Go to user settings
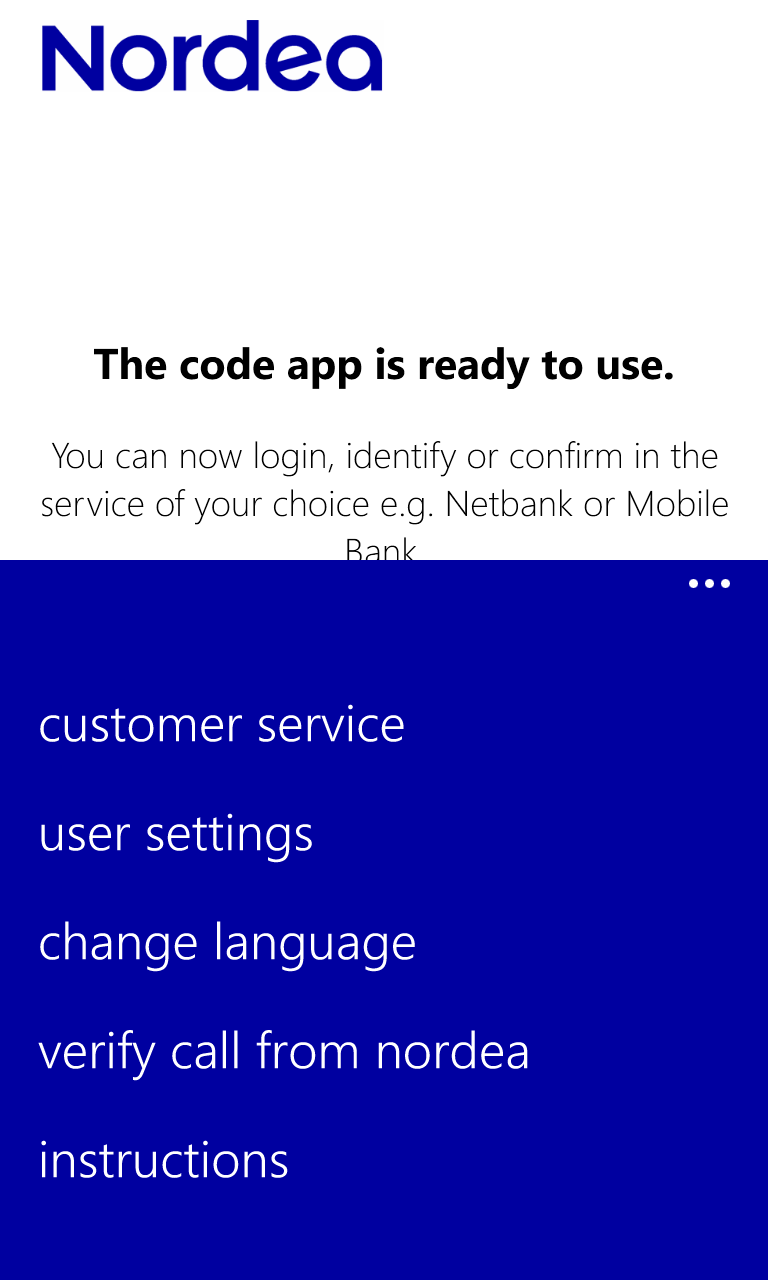 pyautogui.click(x=176, y=833)
